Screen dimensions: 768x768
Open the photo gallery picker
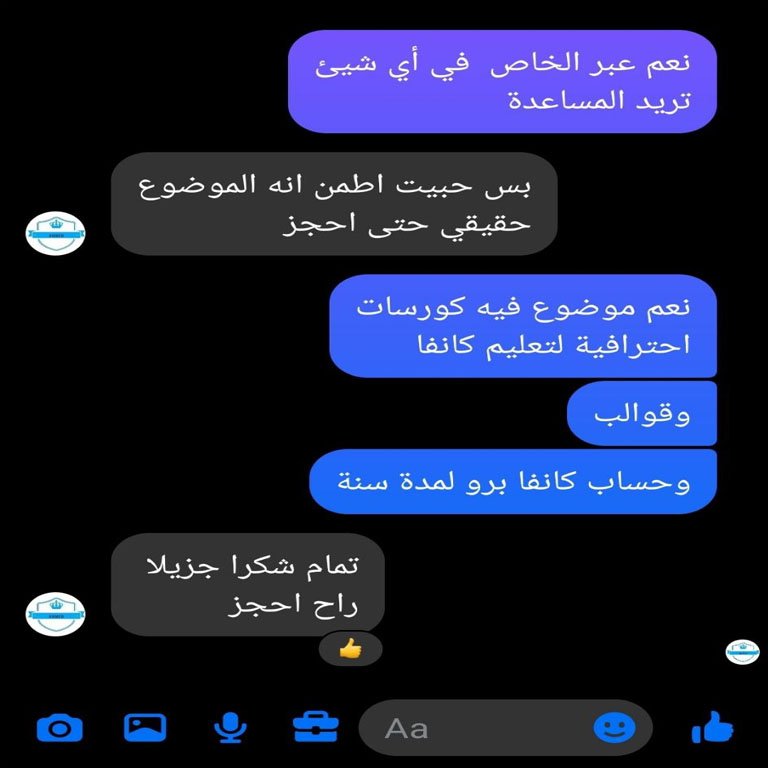click(145, 727)
